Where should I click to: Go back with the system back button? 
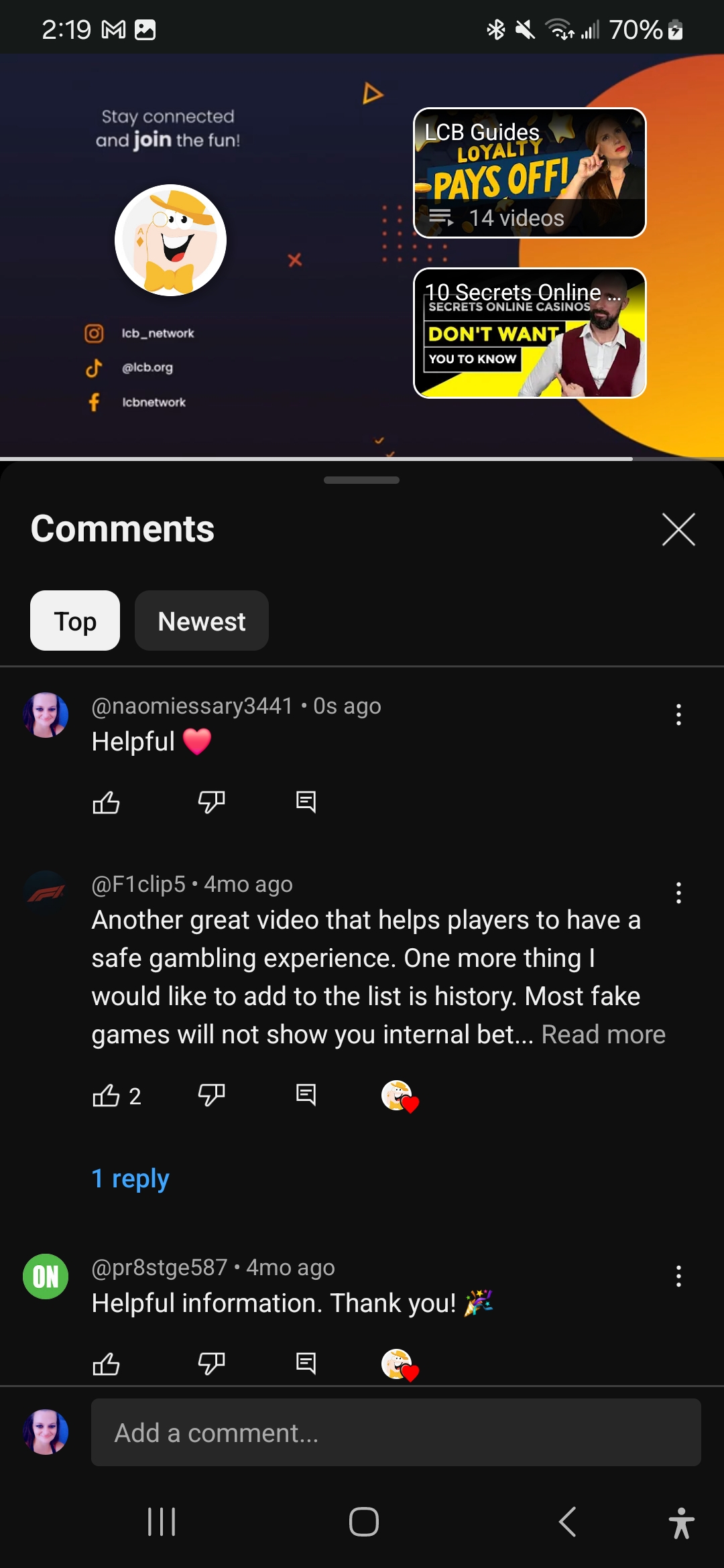(567, 1522)
